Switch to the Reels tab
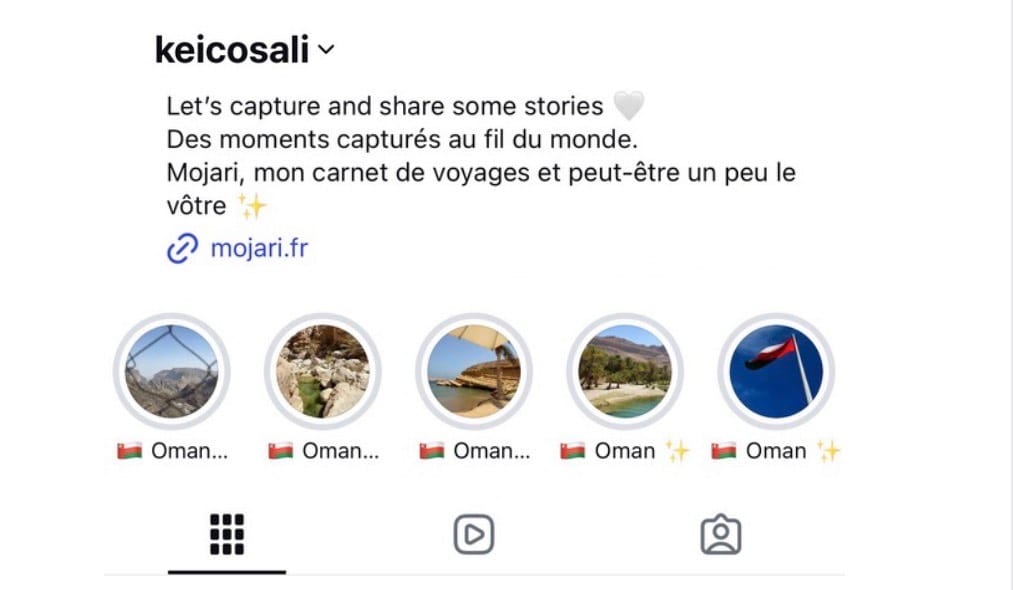Screen dimensions: 1013x590 tap(474, 536)
